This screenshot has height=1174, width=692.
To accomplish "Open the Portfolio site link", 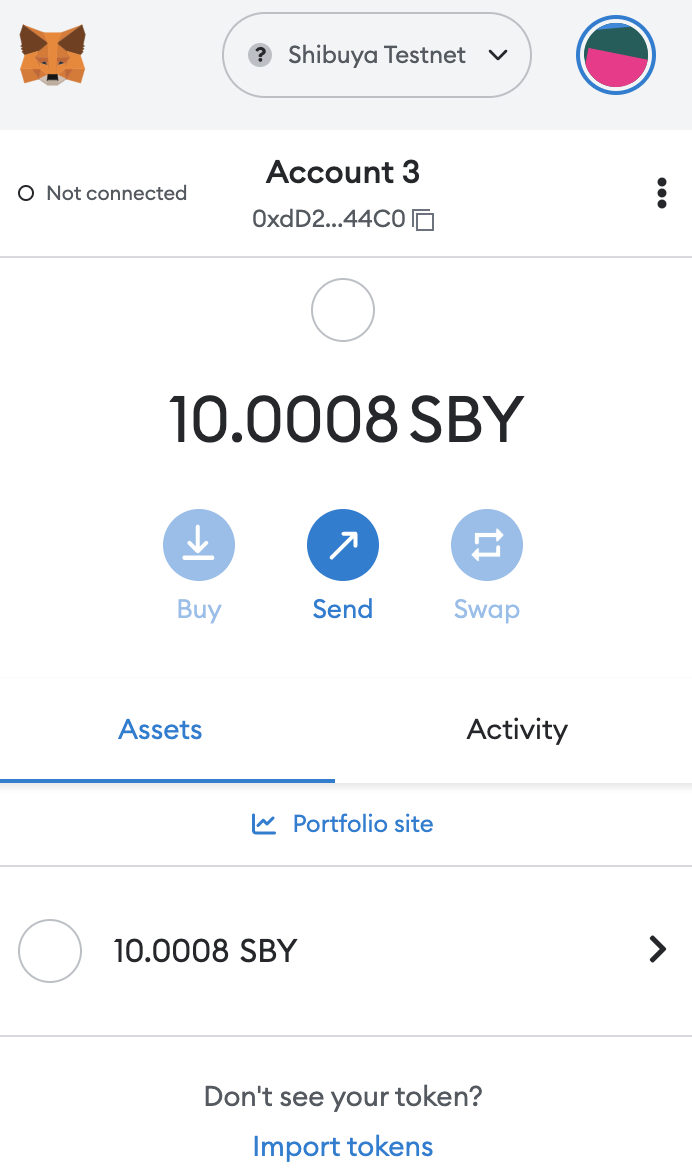I will tap(343, 824).
